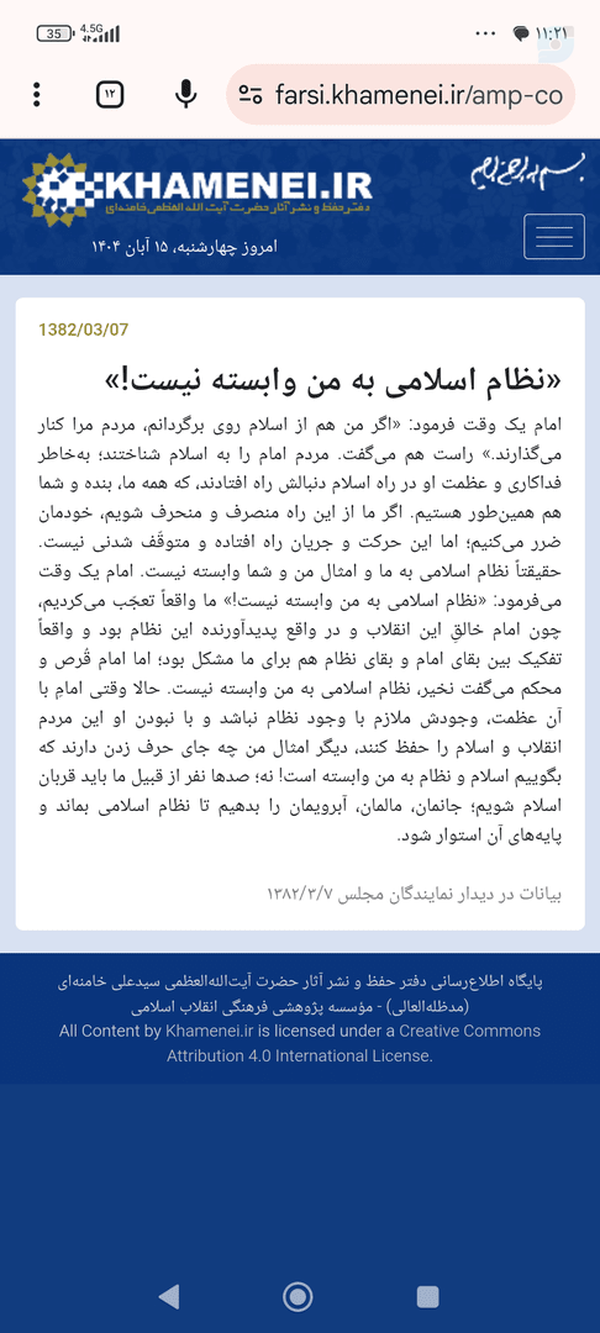Tap the farsi.khamenei.ir address bar
Viewport: 600px width, 1333px height.
[400, 95]
